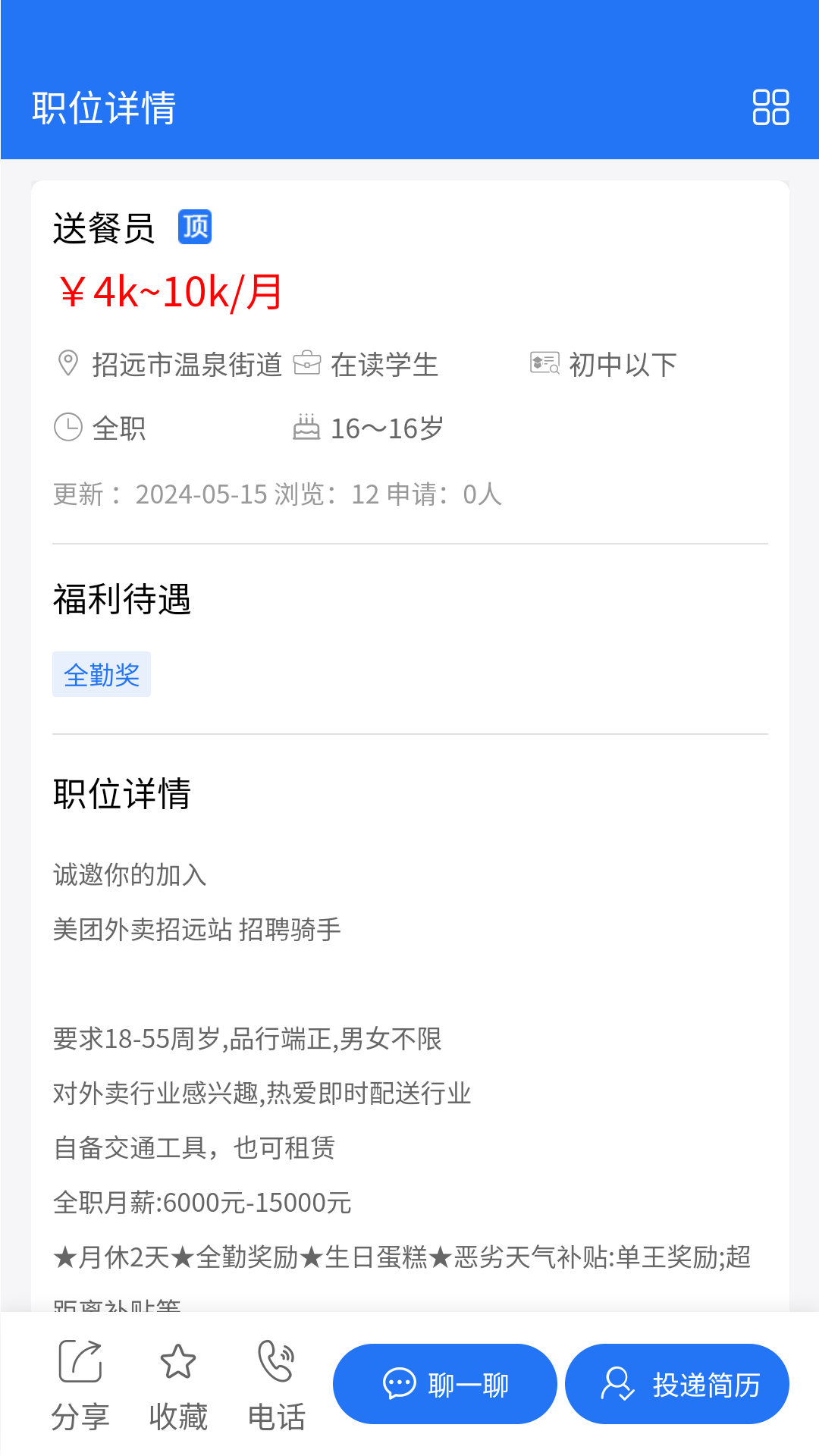Toggle the favorite star above 收藏
The width and height of the screenshot is (819, 1456).
click(178, 1360)
